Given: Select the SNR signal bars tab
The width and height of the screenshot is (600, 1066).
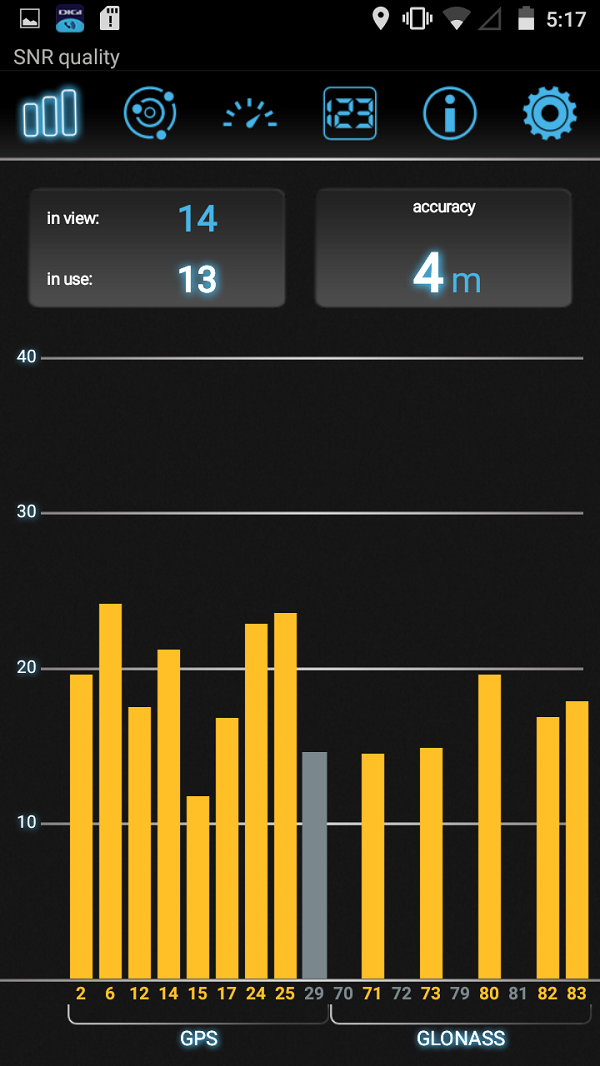Looking at the screenshot, I should click(50, 114).
